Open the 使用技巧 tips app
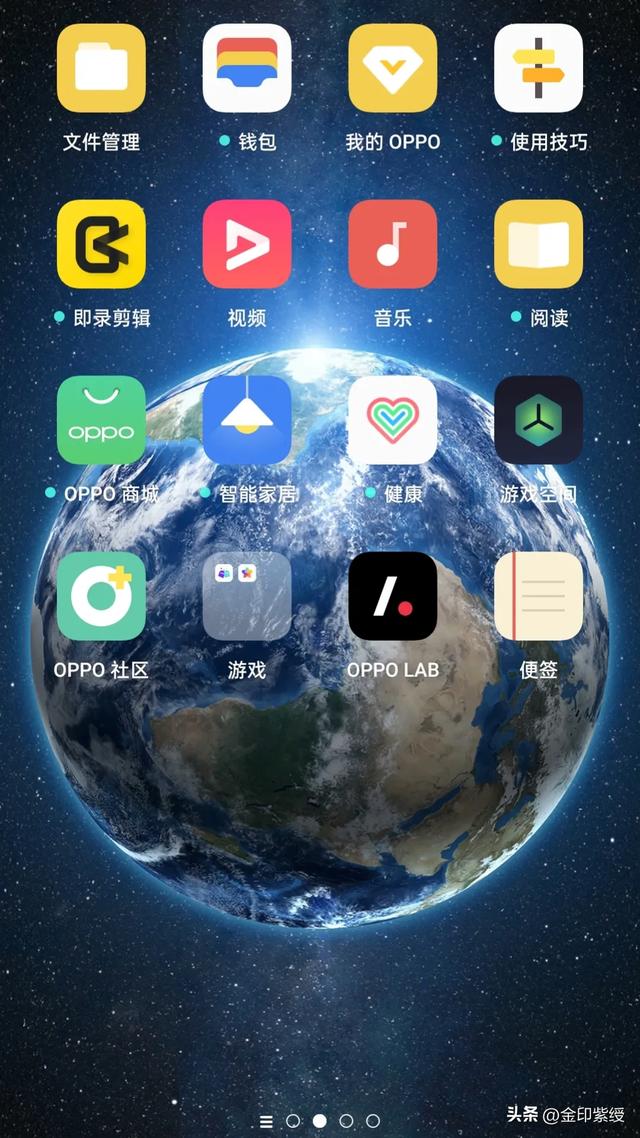The height and width of the screenshot is (1138, 640). (x=539, y=68)
